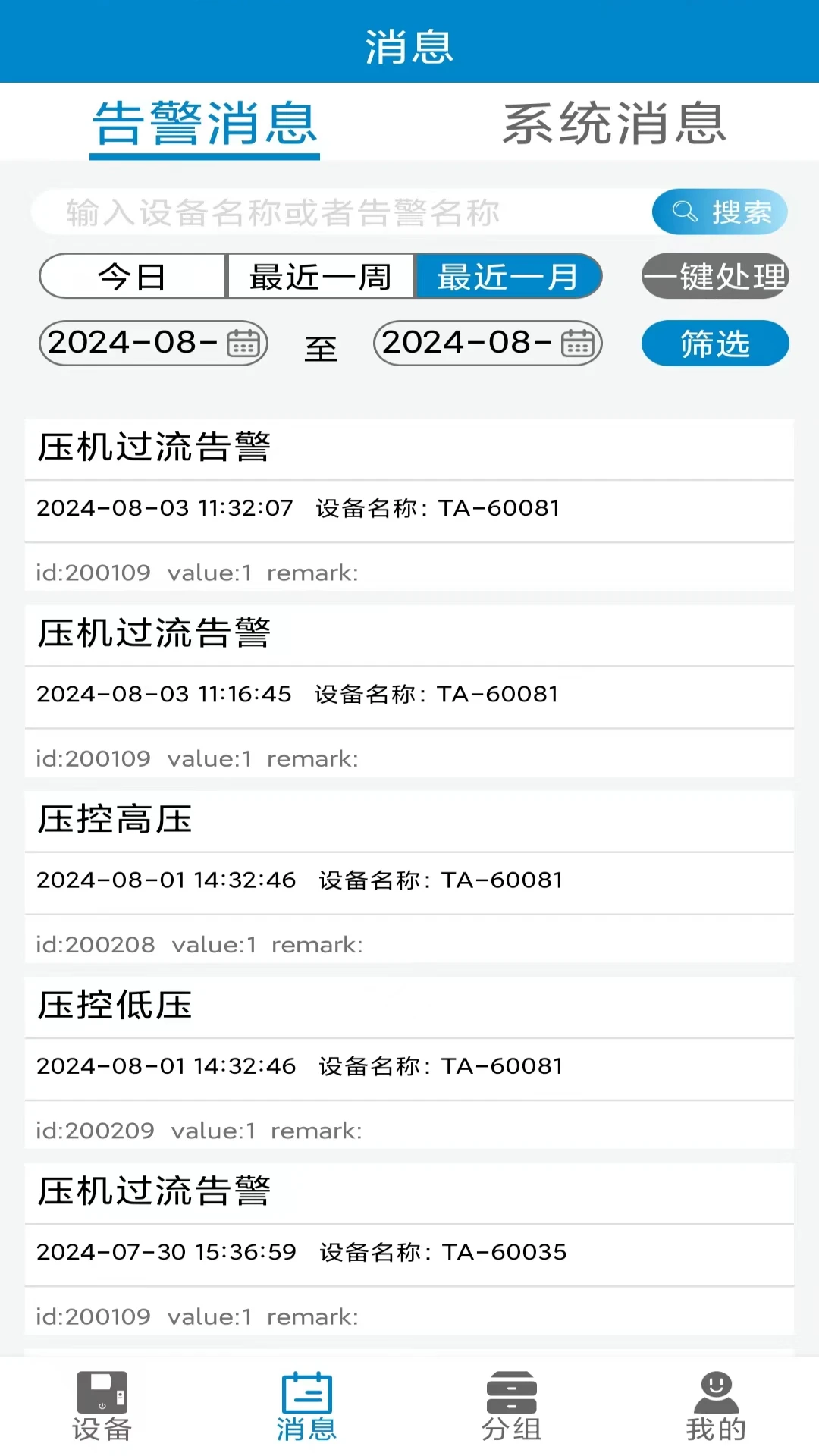This screenshot has width=819, height=1456.
Task: Tap the 搜索 button
Action: (719, 212)
